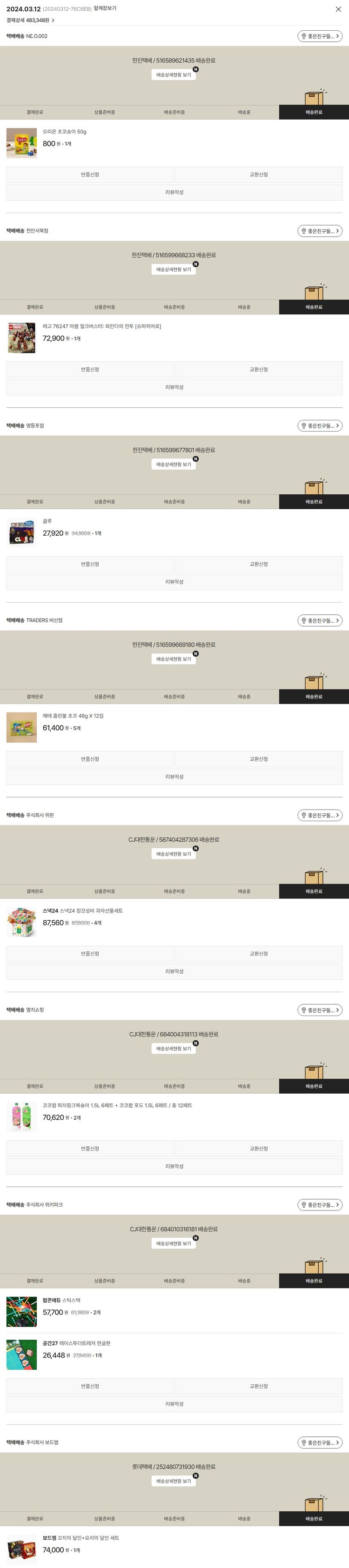The width and height of the screenshot is (349, 1568).
Task: Write review for 클루 board game
Action: tap(174, 582)
